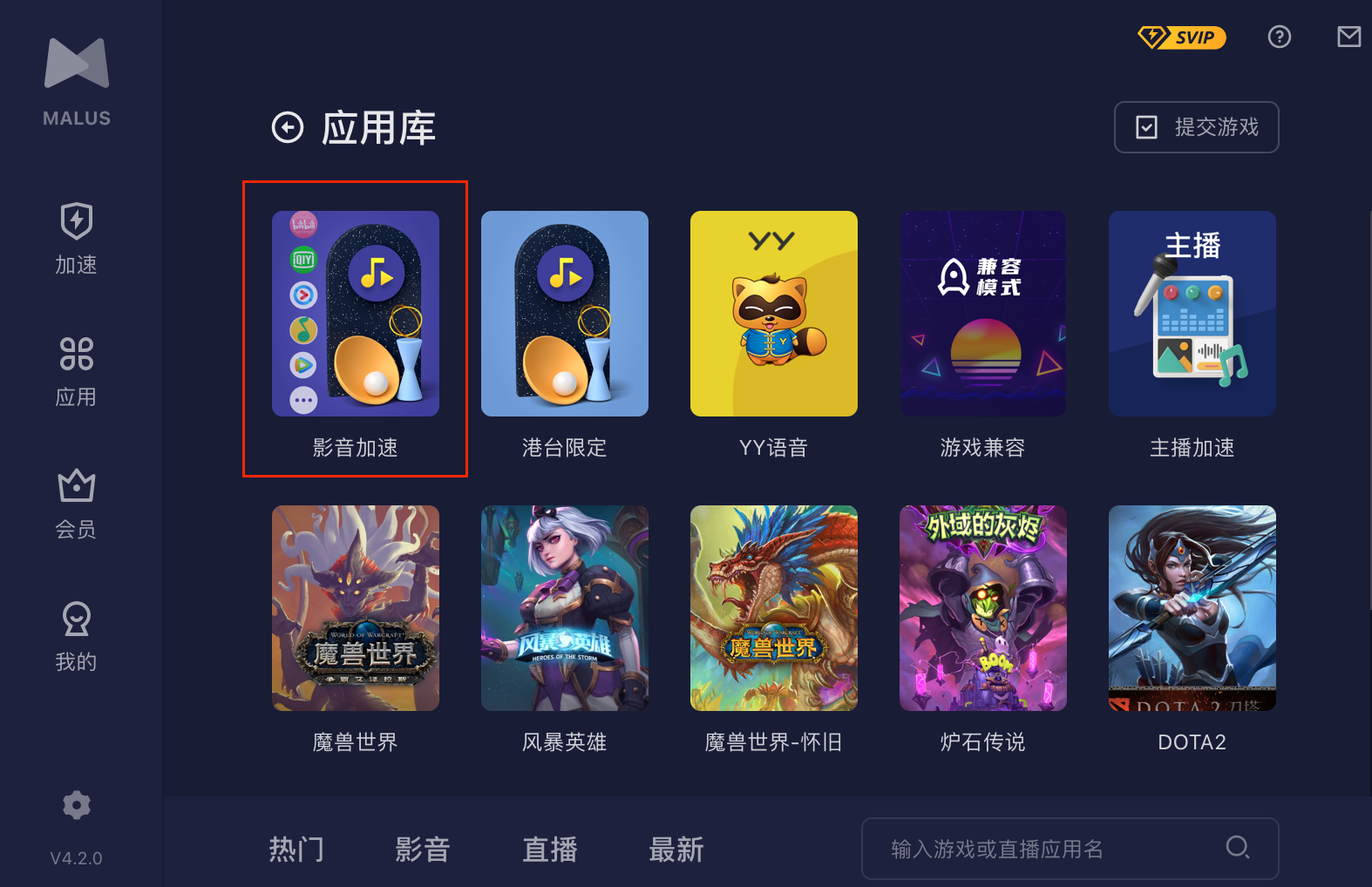Screen dimensions: 1372x887
Task: Choose the 主播加速 tile
Action: coord(1192,314)
